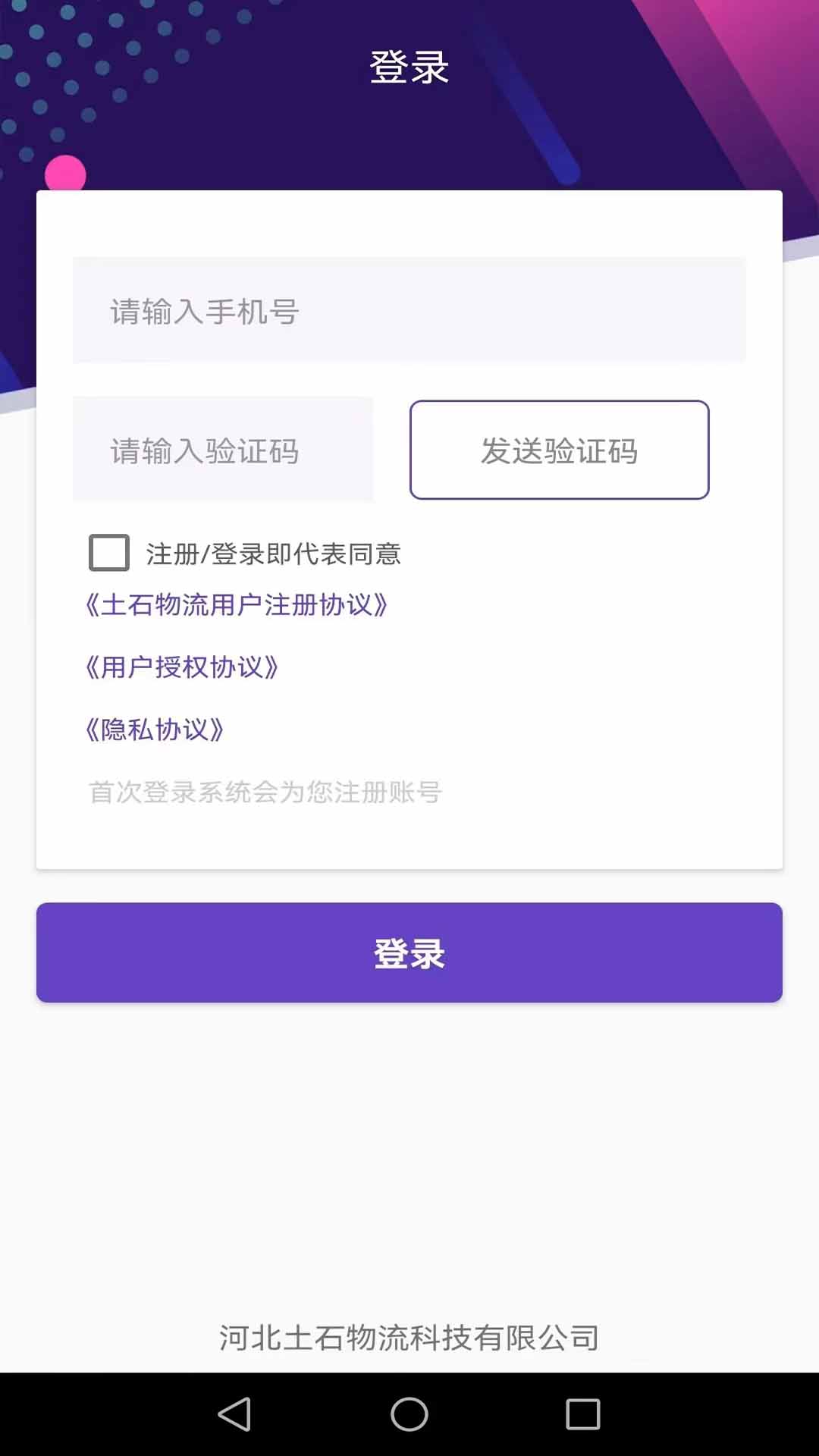Focus the verification code field
The image size is (819, 1456).
pos(223,450)
